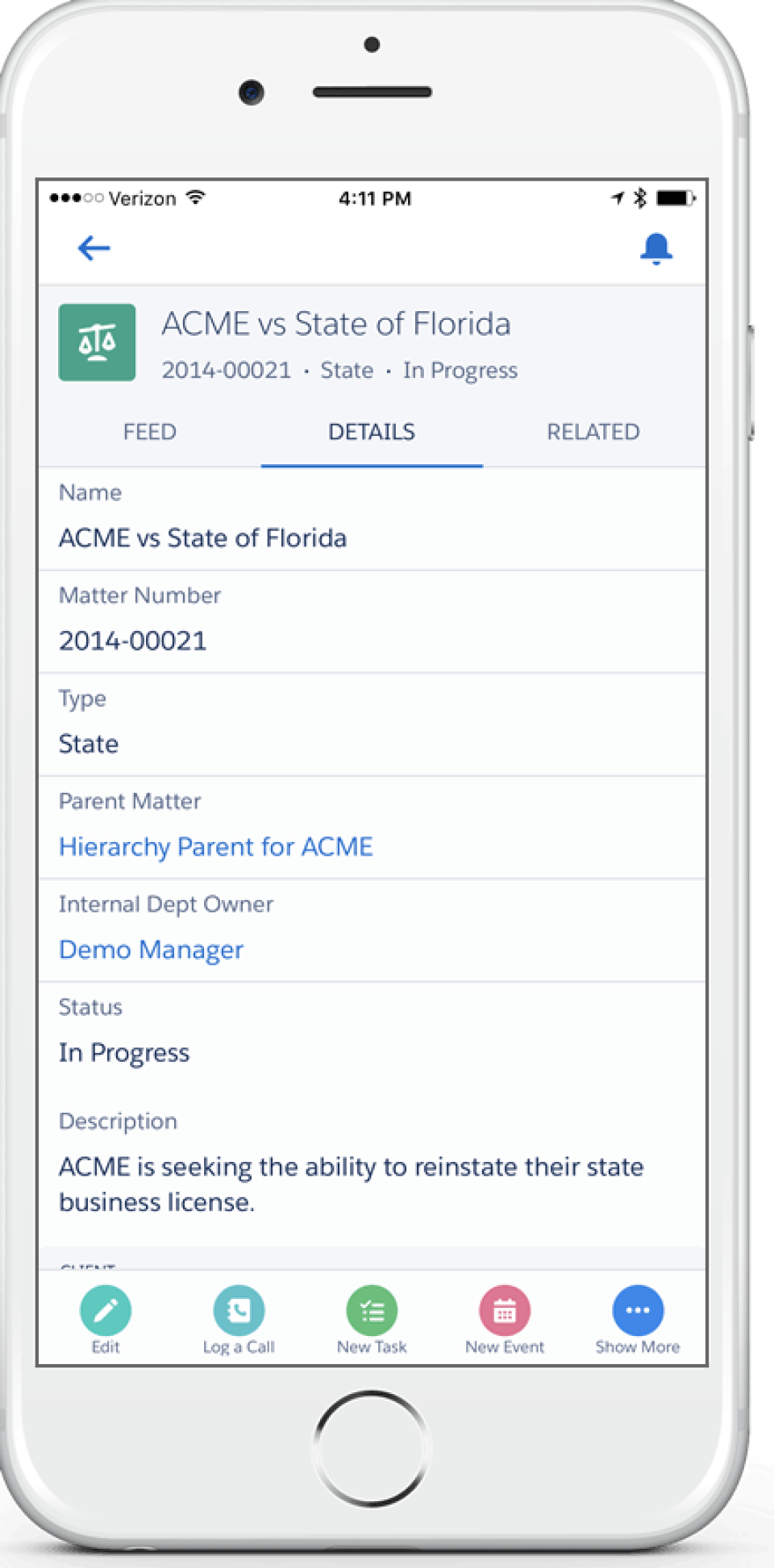
Task: Switch to the Feed tab
Action: 150,432
